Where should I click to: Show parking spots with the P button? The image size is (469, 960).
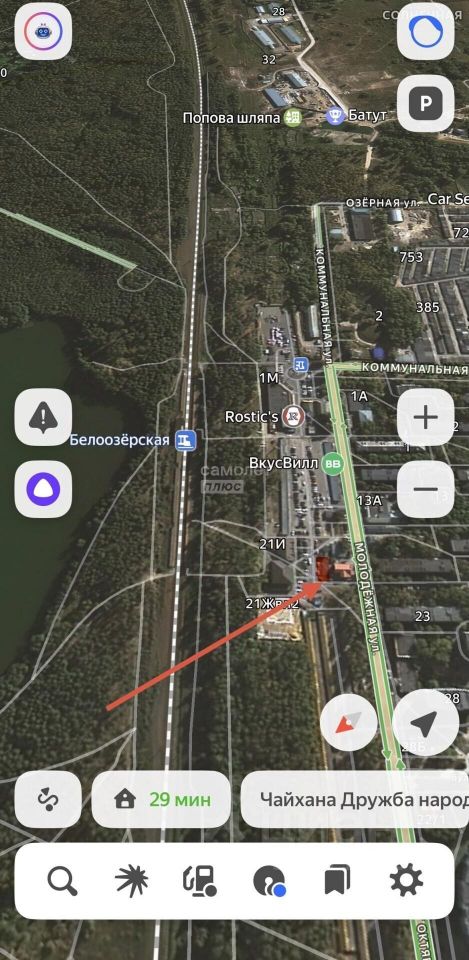[x=426, y=104]
